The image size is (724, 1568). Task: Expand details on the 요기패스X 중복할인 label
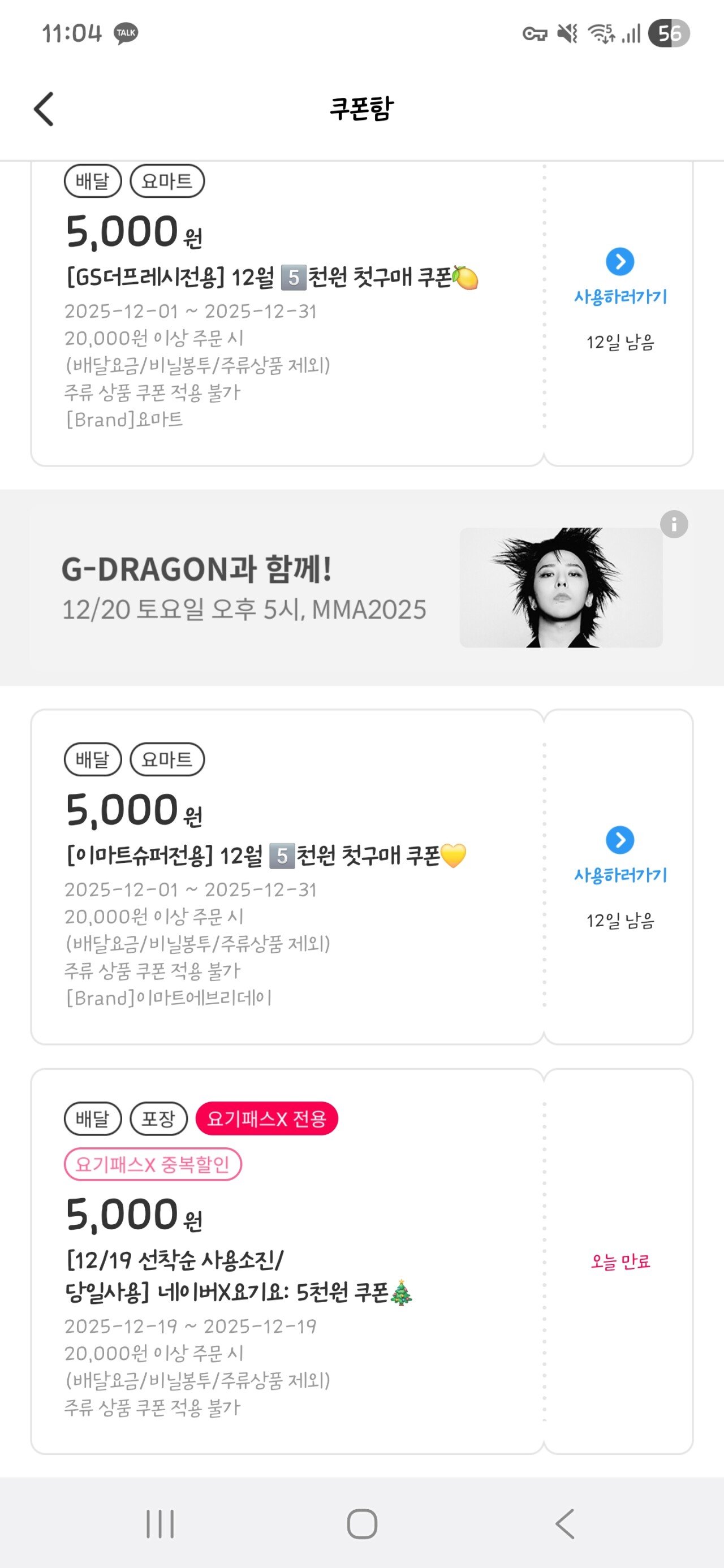click(154, 1163)
